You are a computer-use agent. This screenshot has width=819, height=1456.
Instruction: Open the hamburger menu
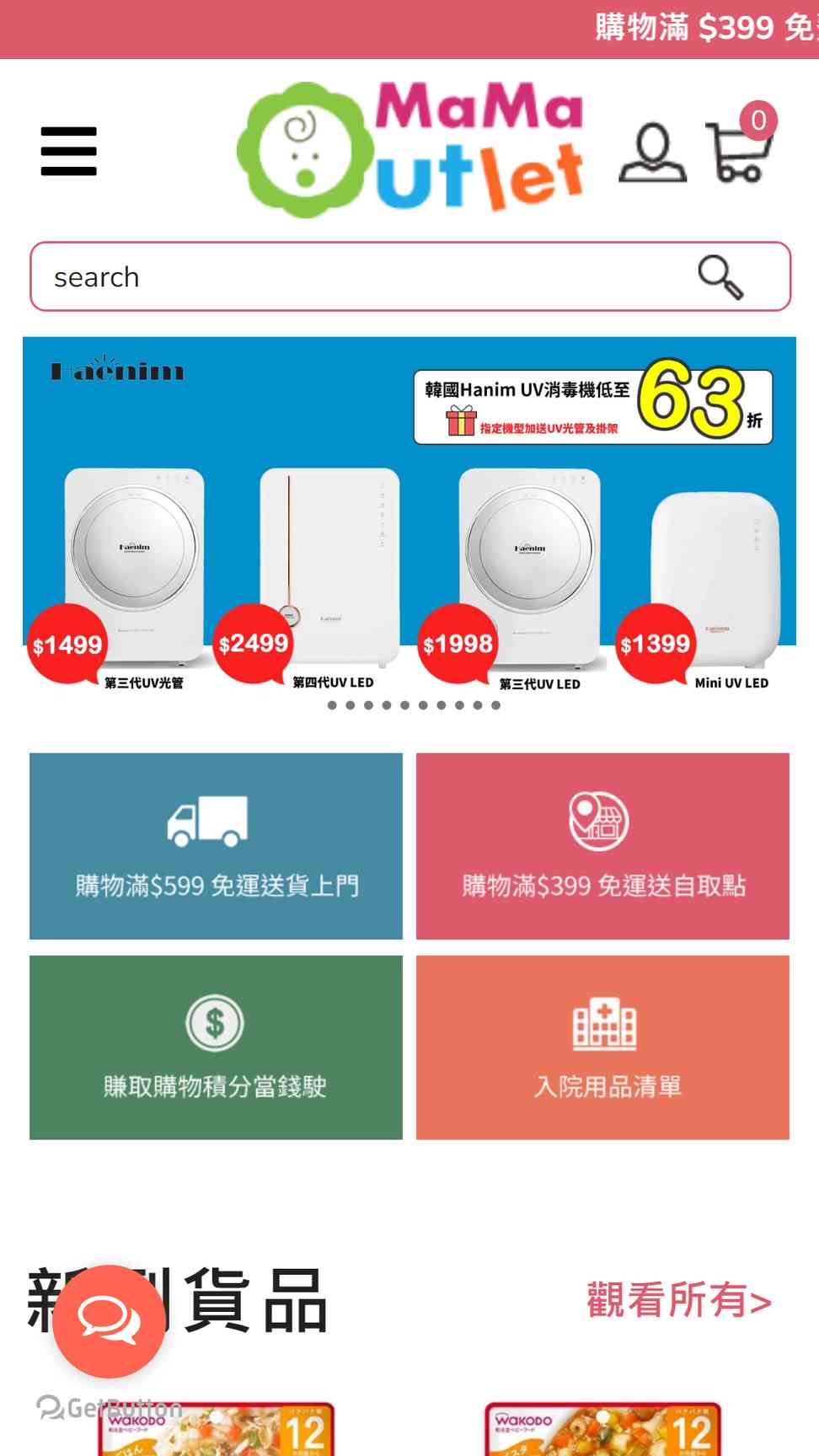coord(68,152)
